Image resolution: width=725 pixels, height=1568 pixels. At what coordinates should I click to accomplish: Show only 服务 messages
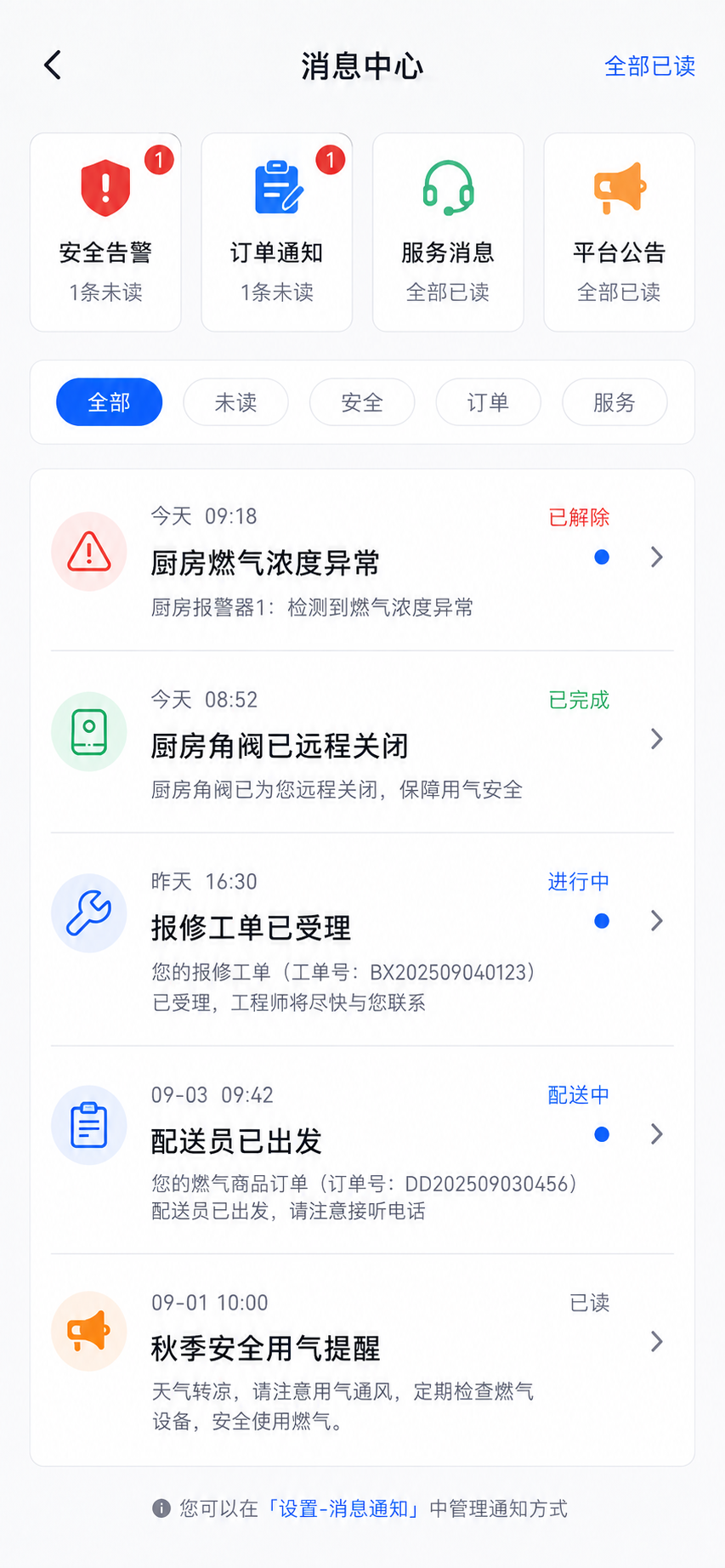click(x=615, y=402)
